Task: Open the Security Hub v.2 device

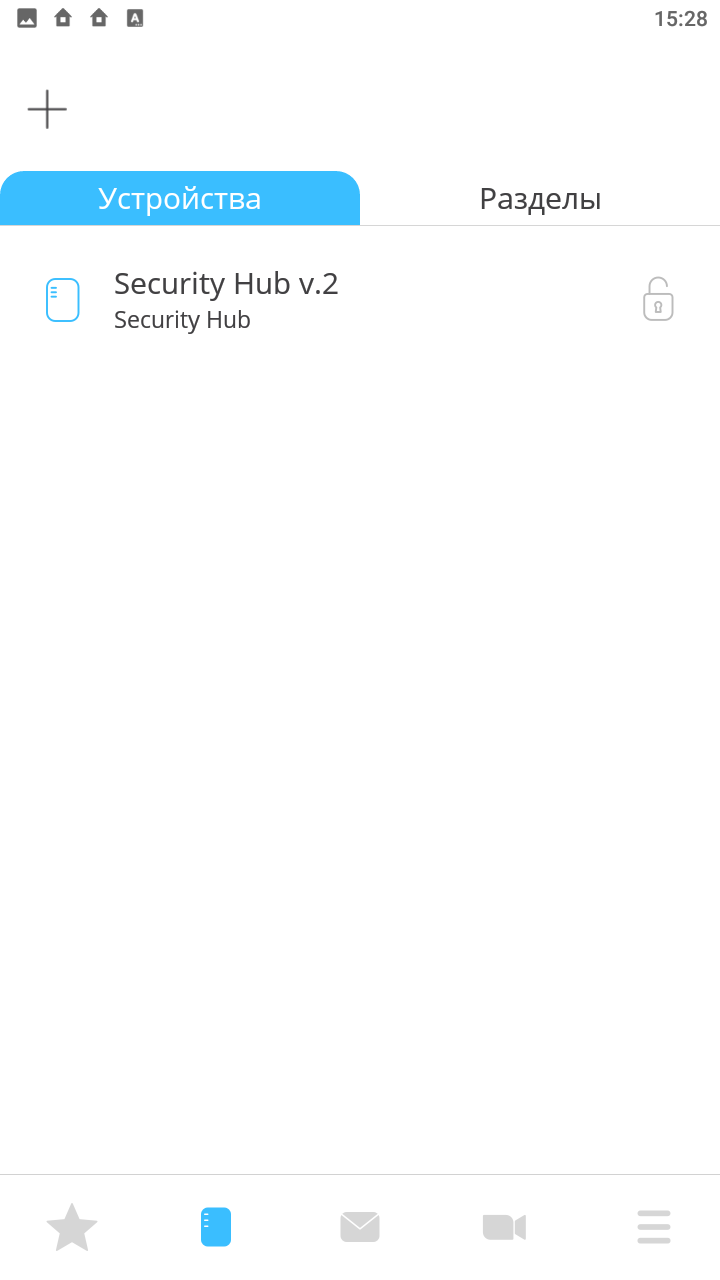Action: (x=226, y=300)
